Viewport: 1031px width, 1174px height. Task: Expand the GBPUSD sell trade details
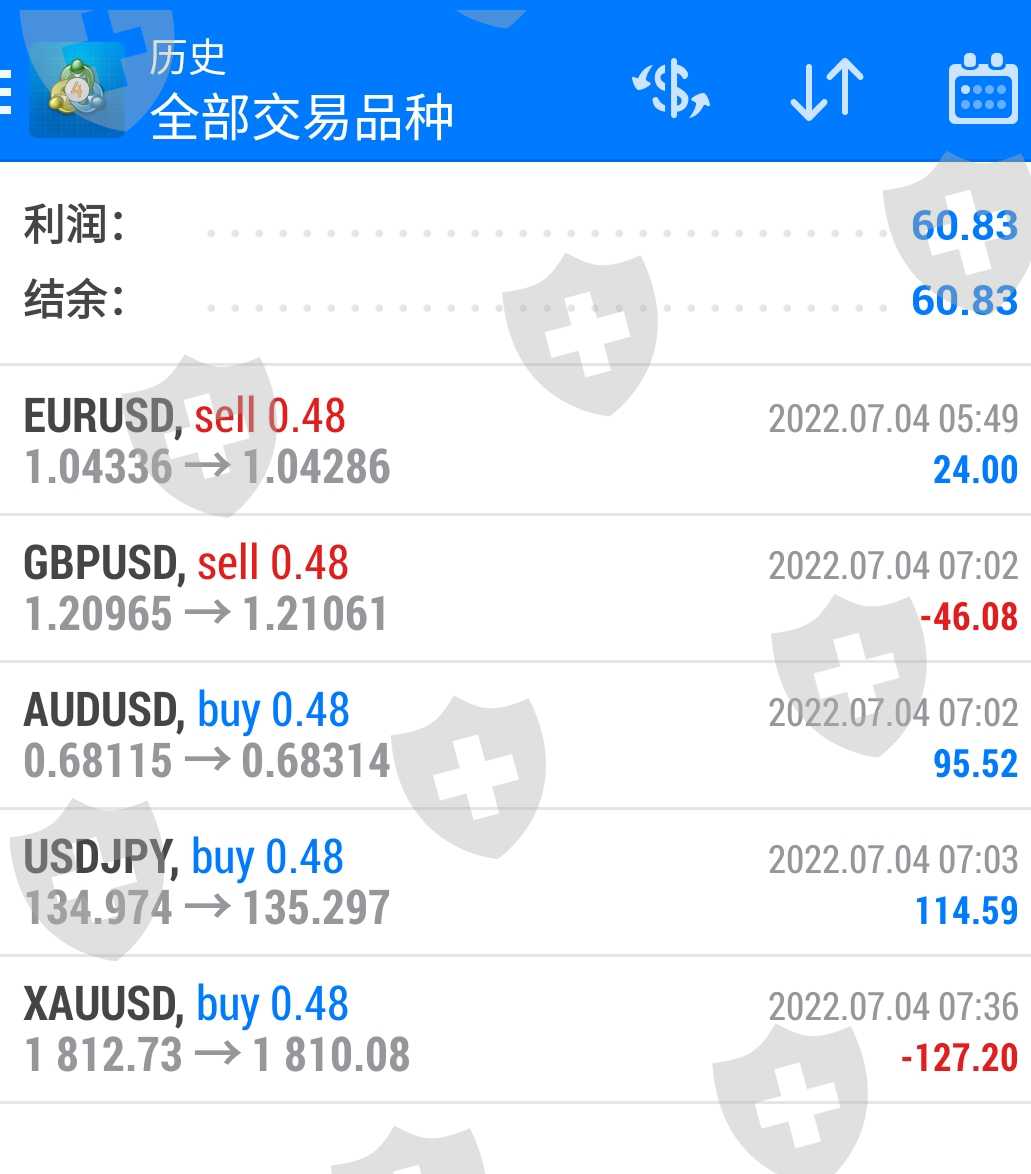pyautogui.click(x=515, y=589)
